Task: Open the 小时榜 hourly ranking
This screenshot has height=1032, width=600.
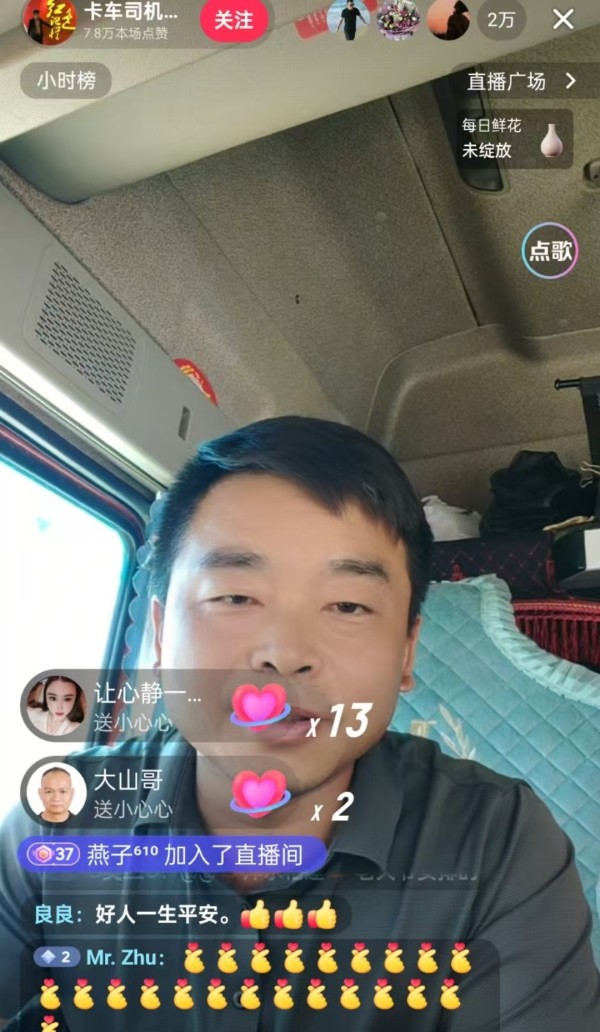Action: click(66, 81)
